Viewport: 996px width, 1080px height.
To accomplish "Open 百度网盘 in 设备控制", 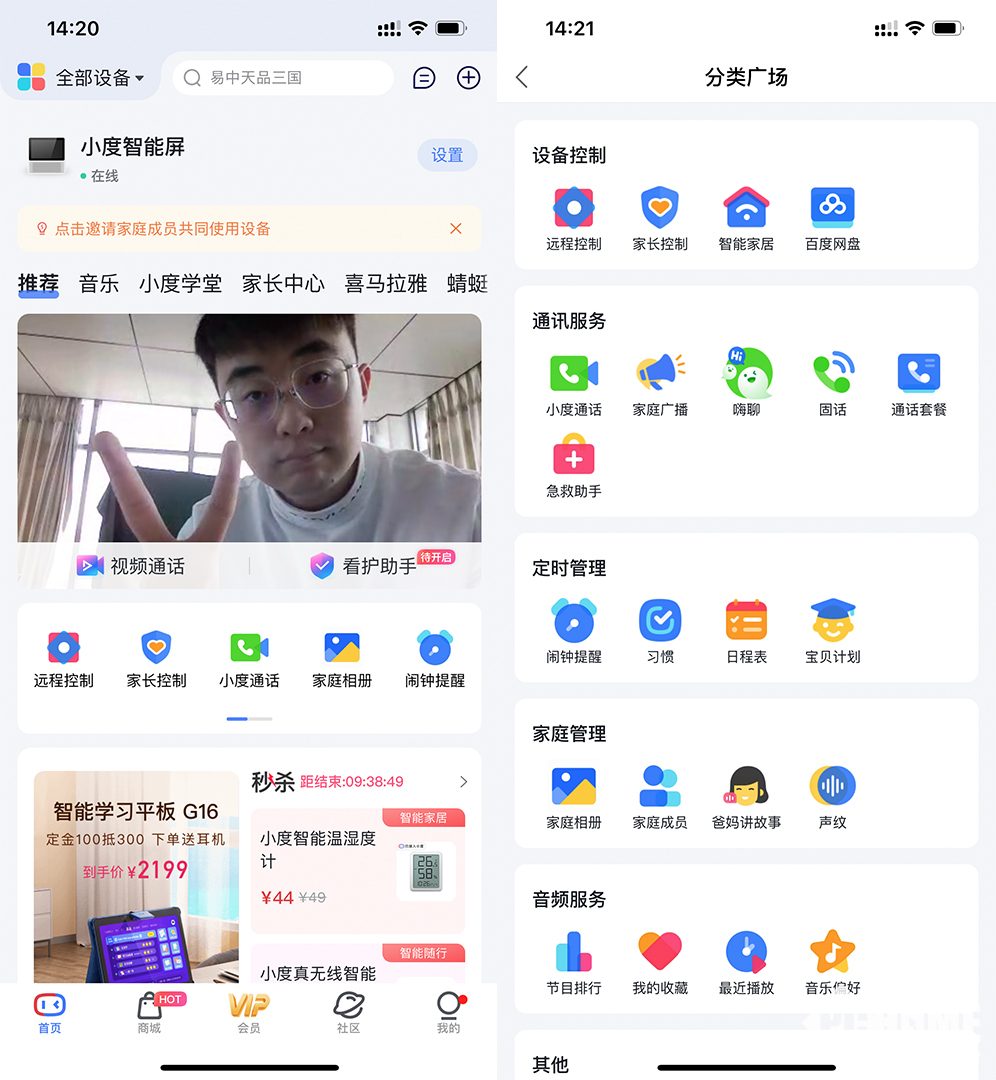I will point(832,218).
